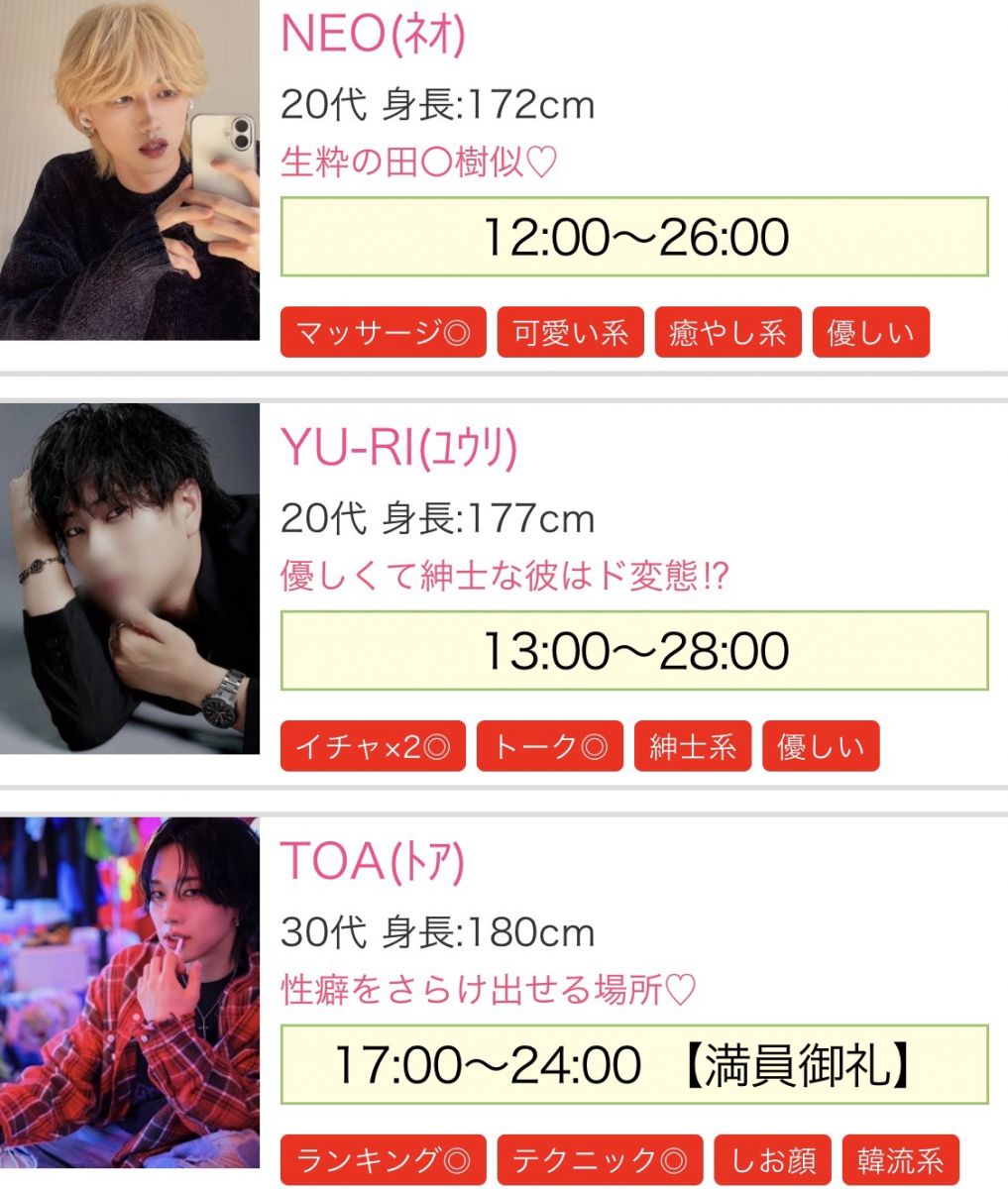1008x1189 pixels.
Task: Tap the 癒やし系 tag
Action: point(728,332)
